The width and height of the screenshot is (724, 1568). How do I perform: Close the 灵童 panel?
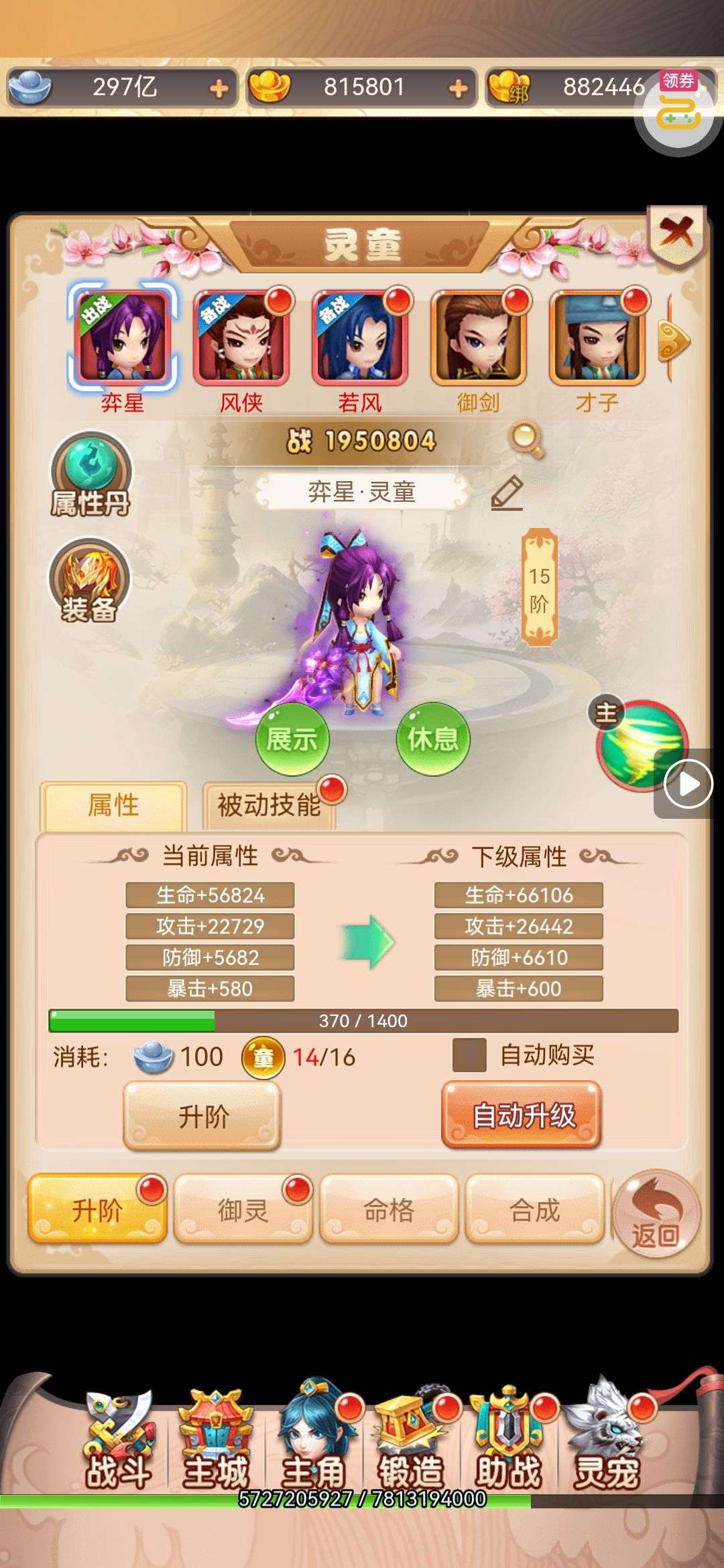coord(676,234)
